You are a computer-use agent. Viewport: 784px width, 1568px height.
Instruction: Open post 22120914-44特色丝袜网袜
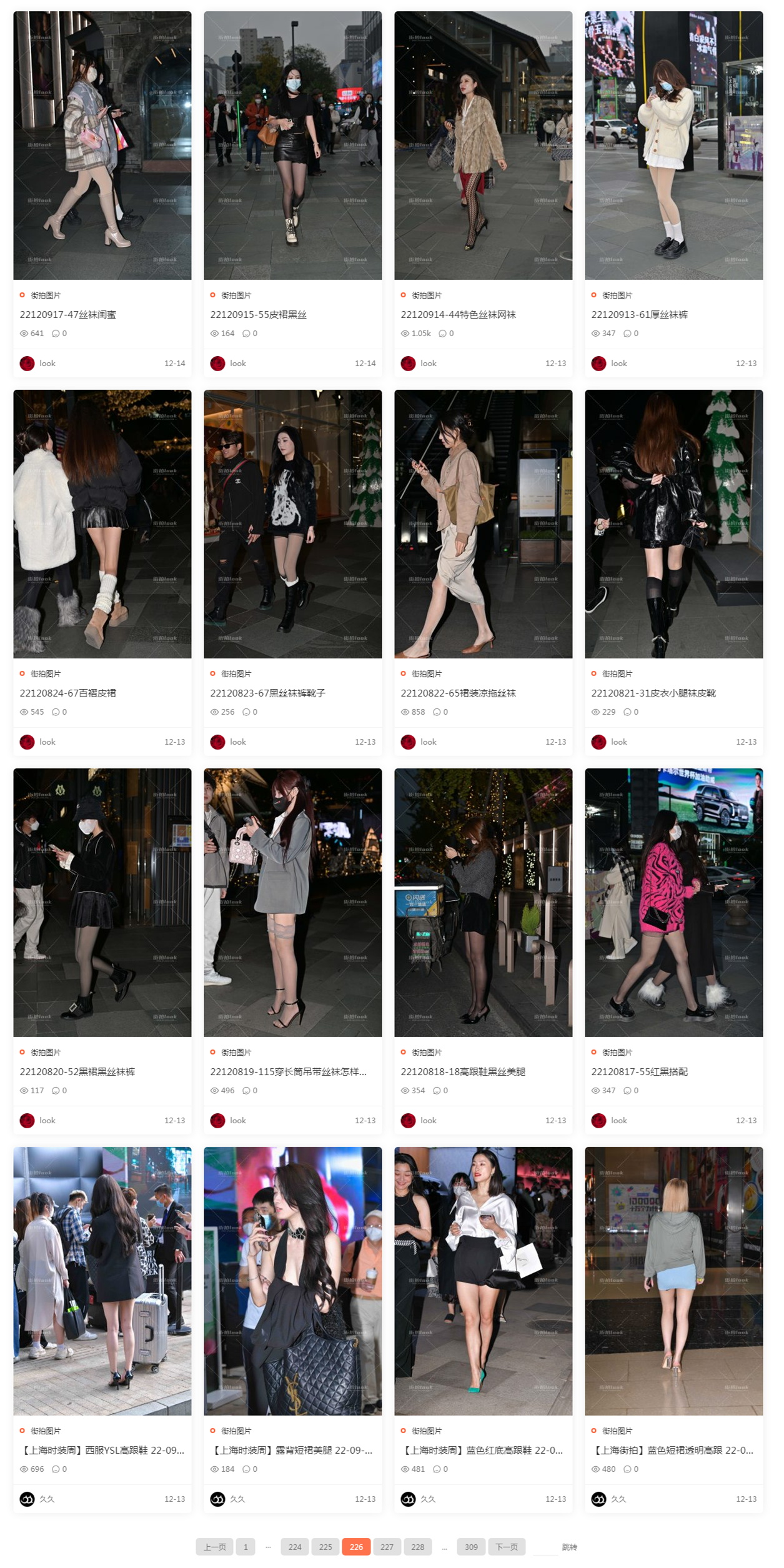coord(458,314)
